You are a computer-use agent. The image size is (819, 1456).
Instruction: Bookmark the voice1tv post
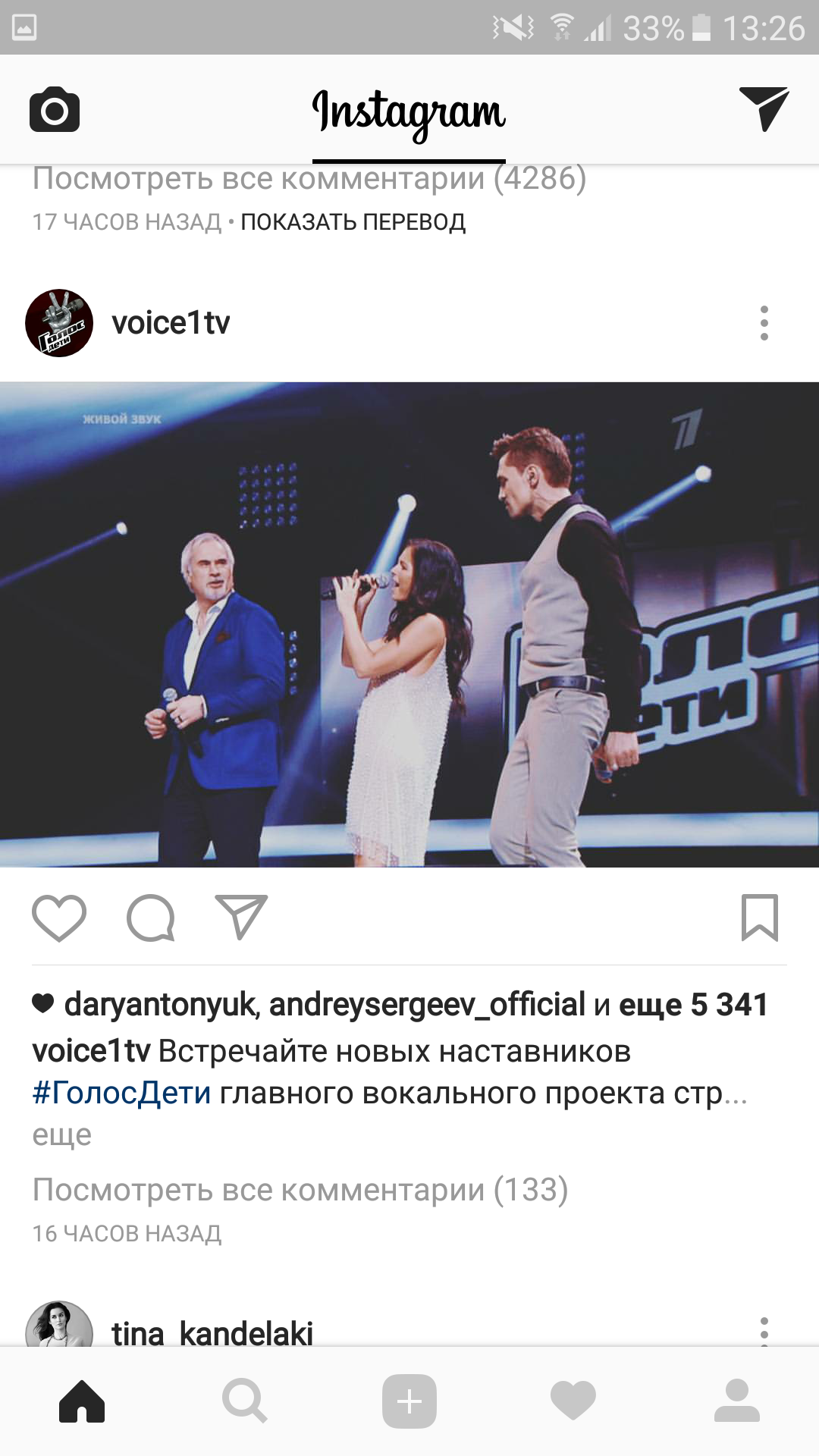pos(760,918)
